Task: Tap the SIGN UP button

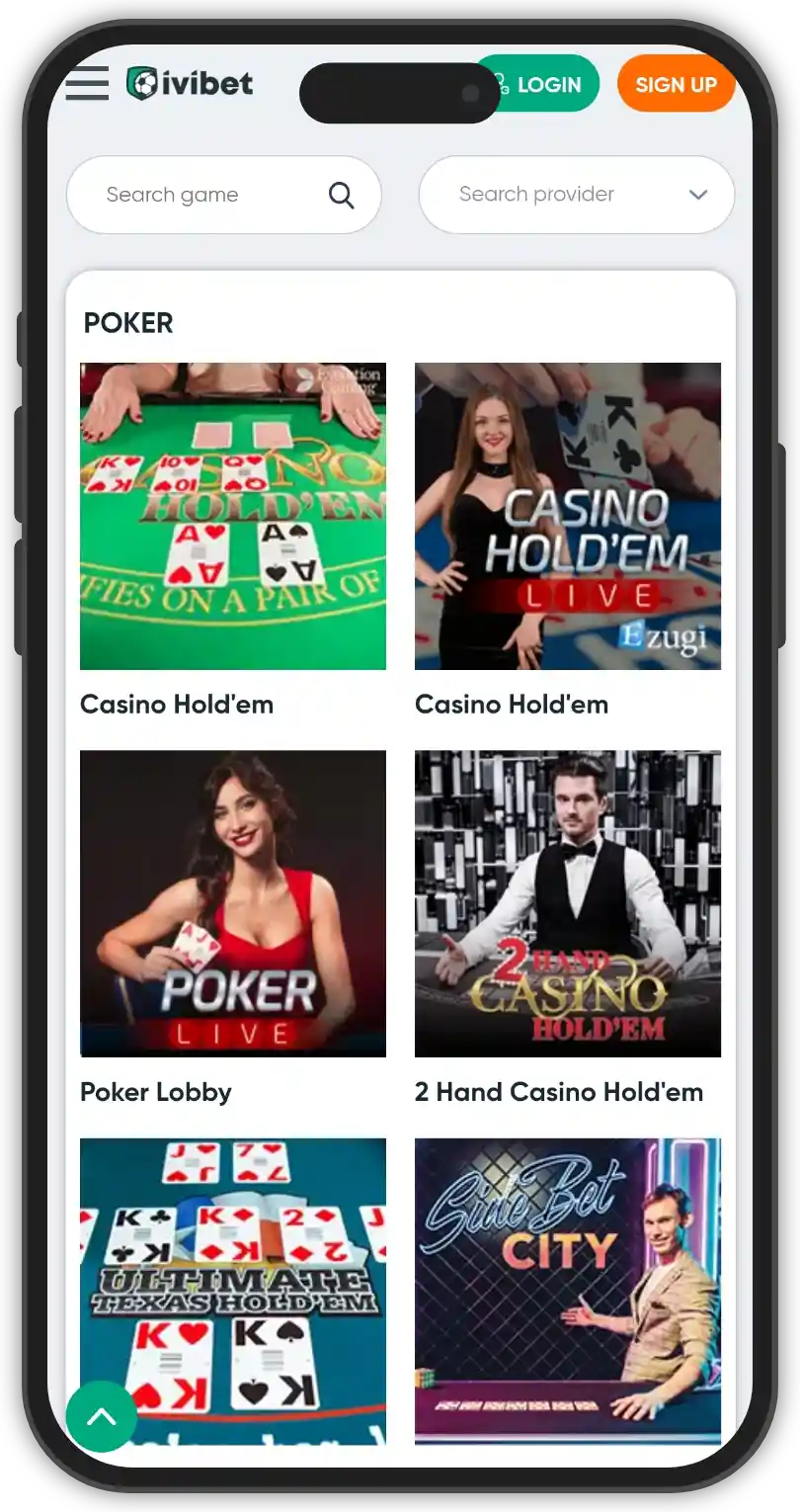Action: 676,84
